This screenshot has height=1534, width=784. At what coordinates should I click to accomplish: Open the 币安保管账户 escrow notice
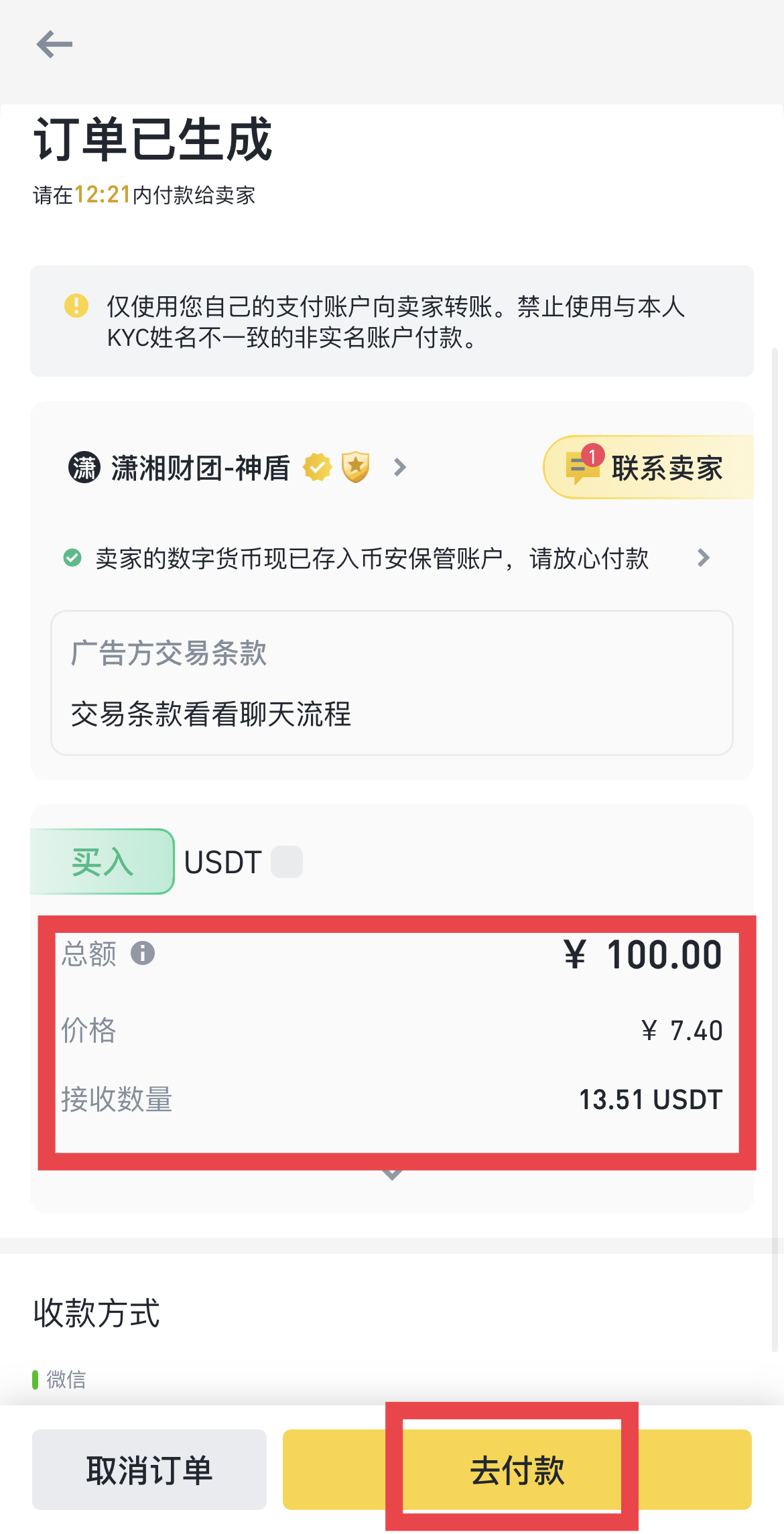(387, 558)
